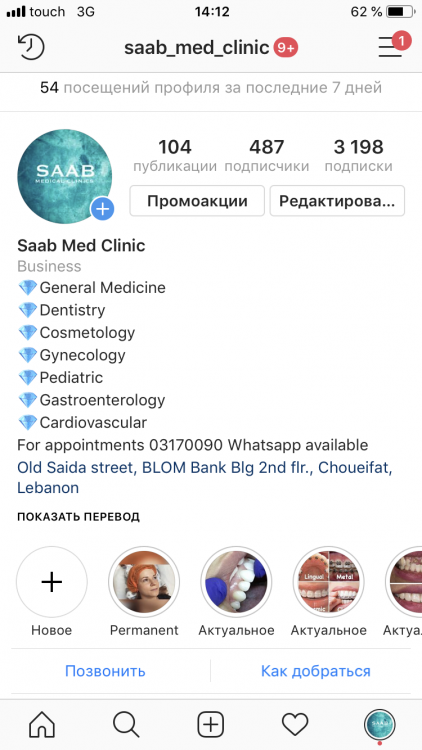
Task: Open the Промоакции button
Action: 197,201
